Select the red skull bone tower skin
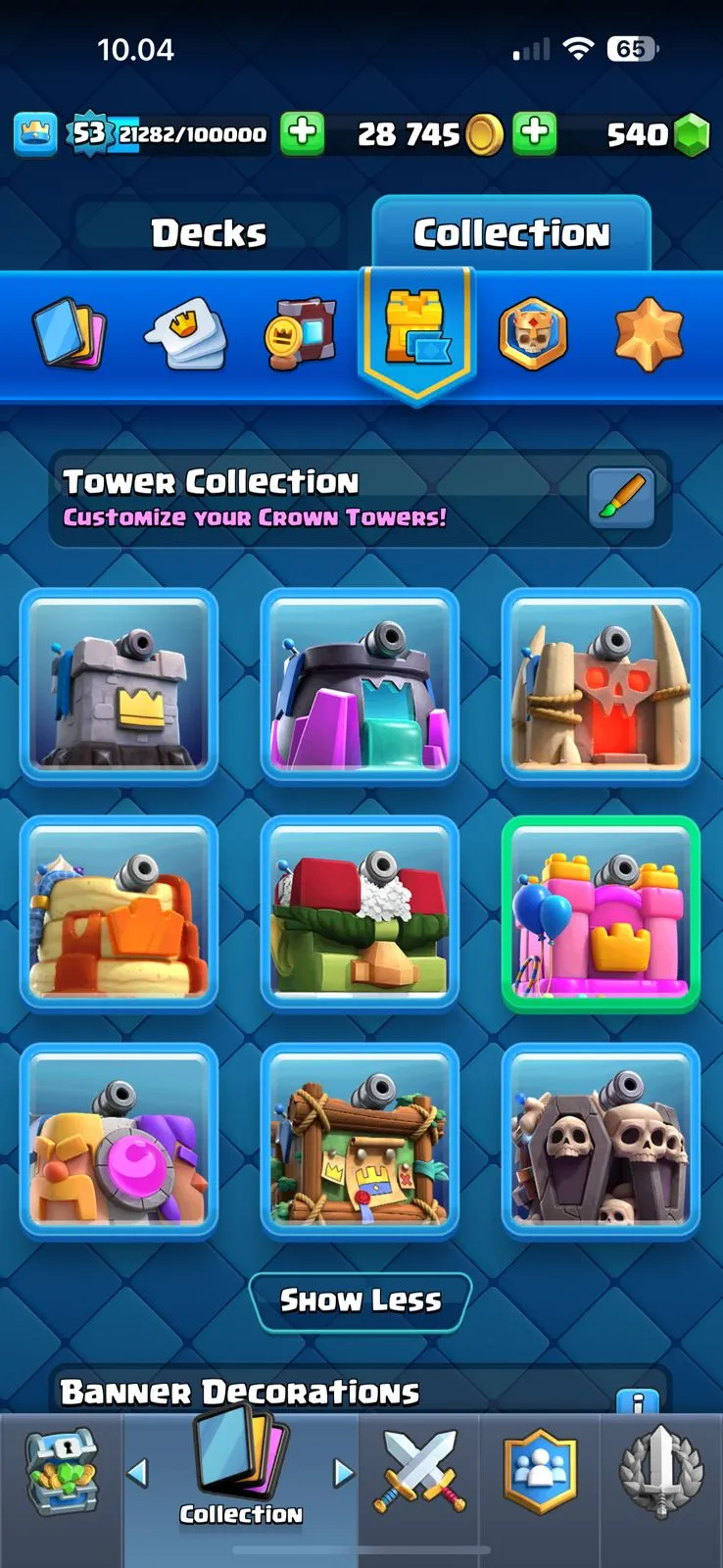 [x=601, y=685]
